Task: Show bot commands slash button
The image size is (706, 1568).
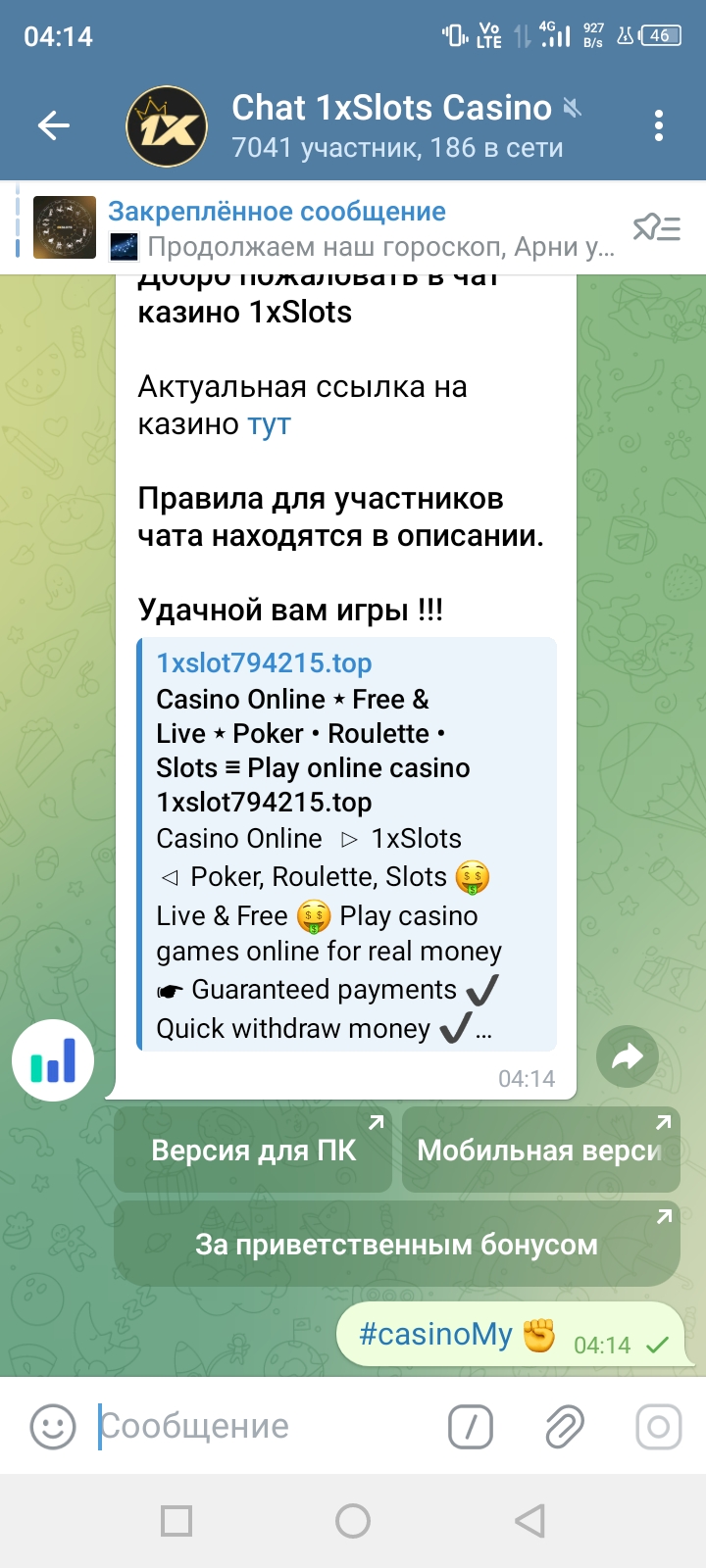Action: (x=471, y=1427)
